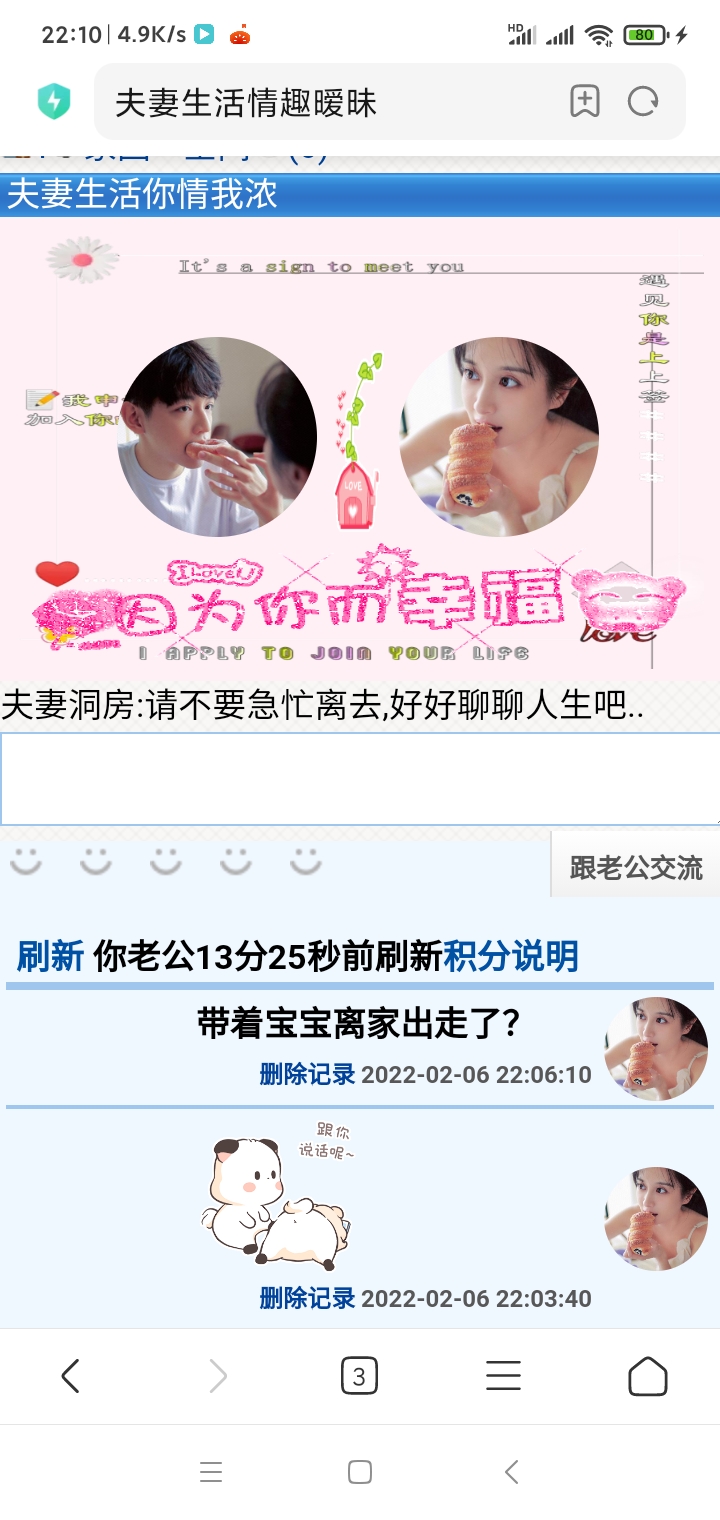Go to the browser home page
720x1520 pixels.
point(647,1377)
